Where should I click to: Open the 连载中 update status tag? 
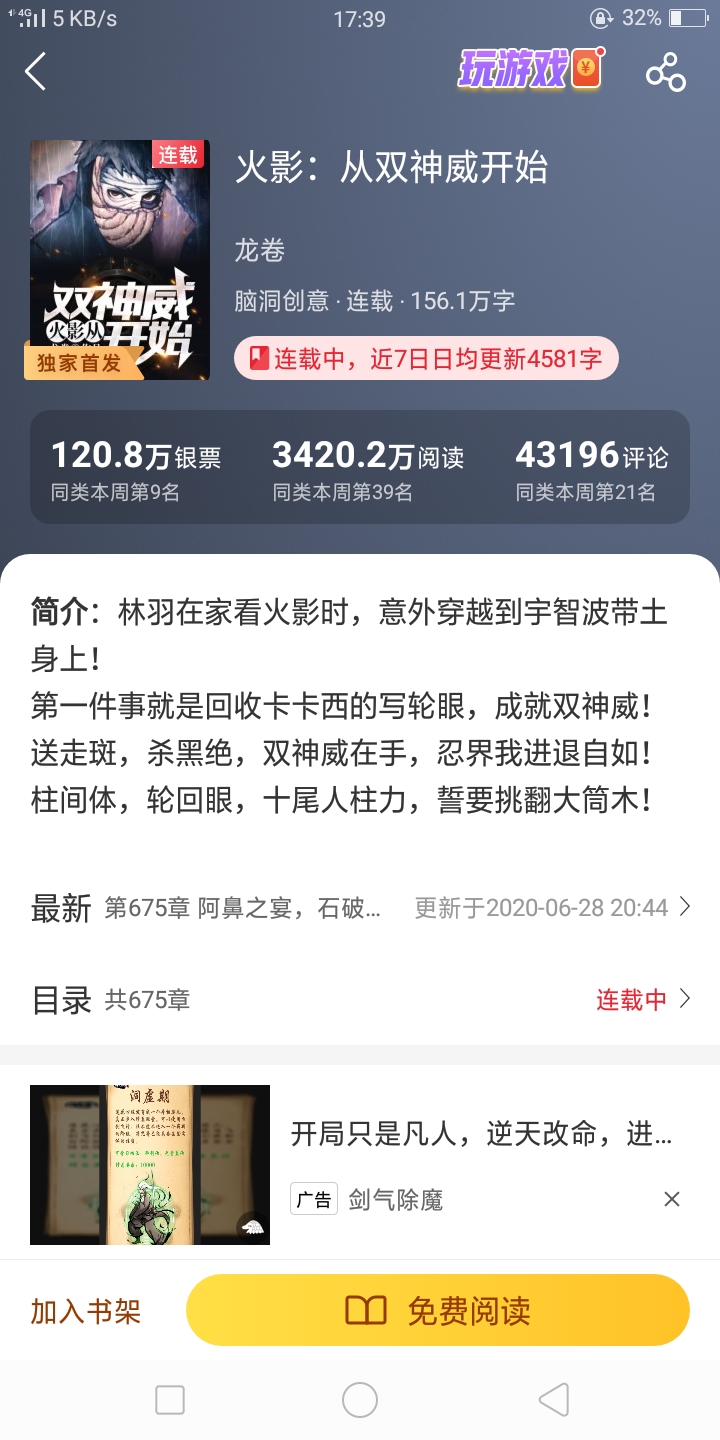pos(426,359)
